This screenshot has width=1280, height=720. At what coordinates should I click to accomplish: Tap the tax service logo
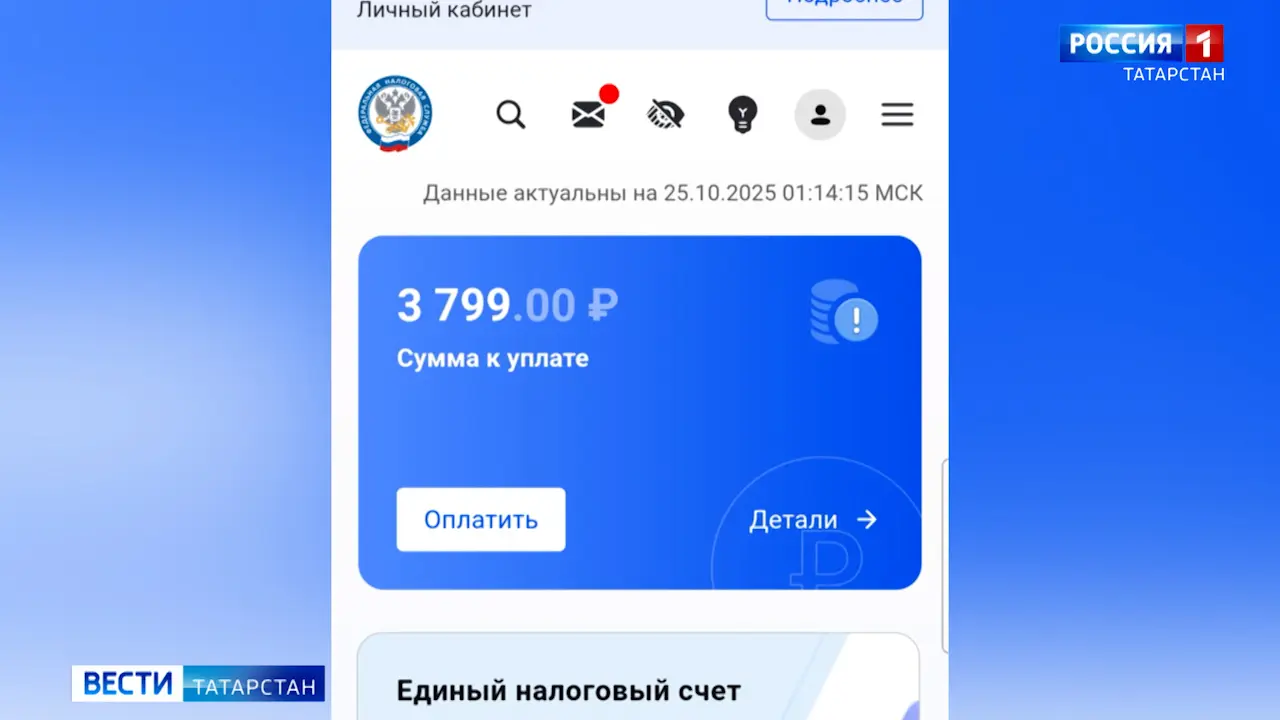point(396,114)
